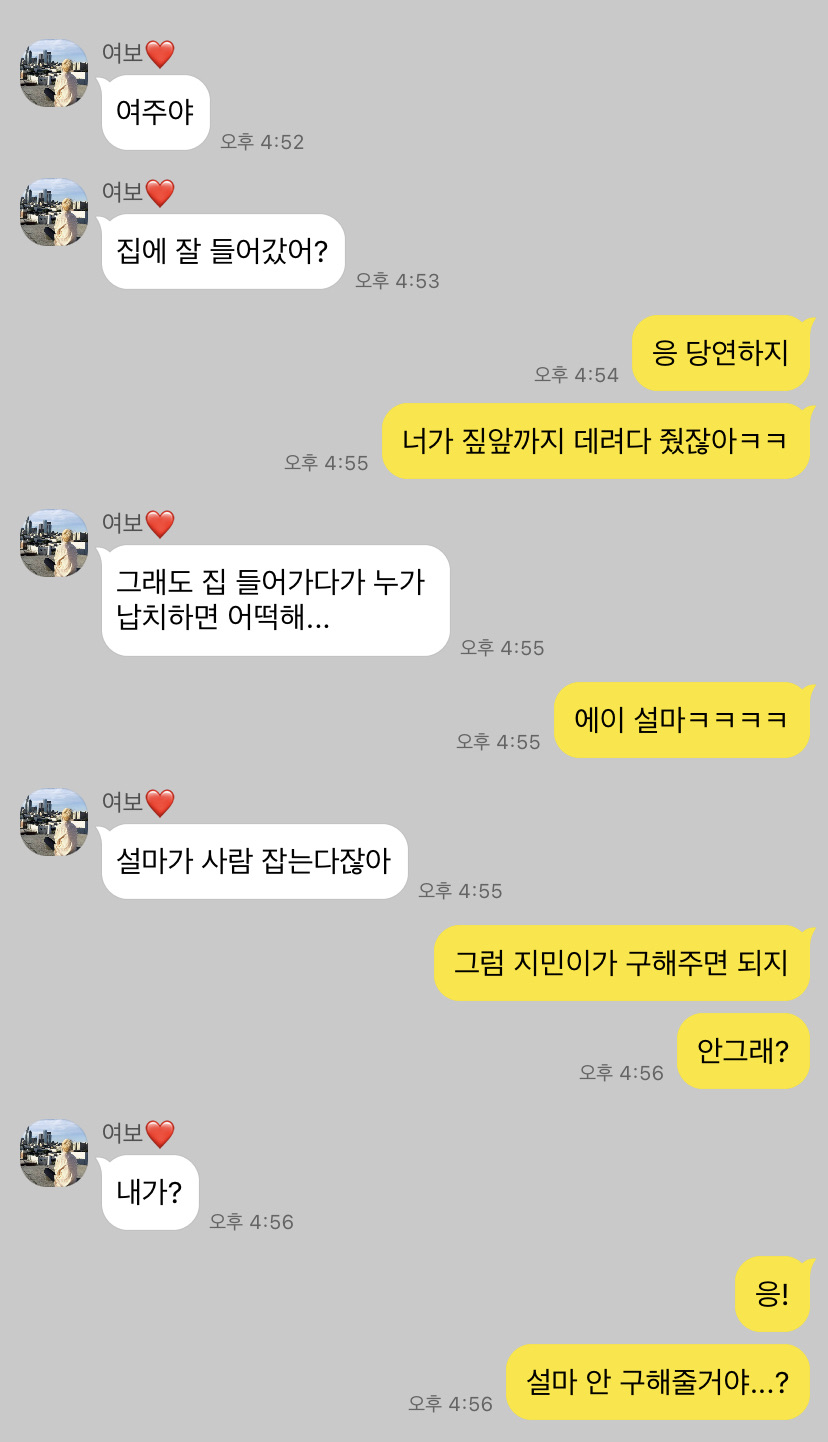Tap the avatar next to 집에 잘 들어갔어?

[54, 213]
